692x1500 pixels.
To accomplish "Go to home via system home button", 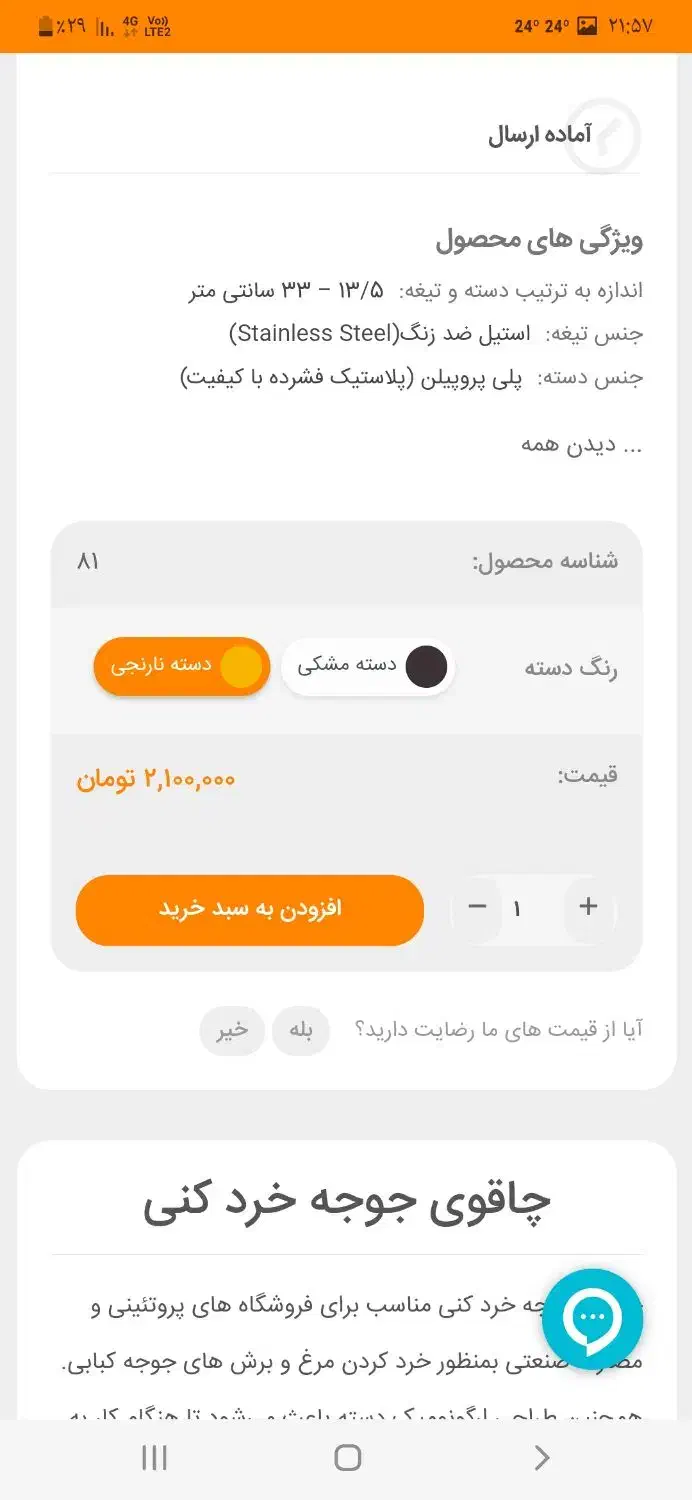I will click(x=347, y=1458).
